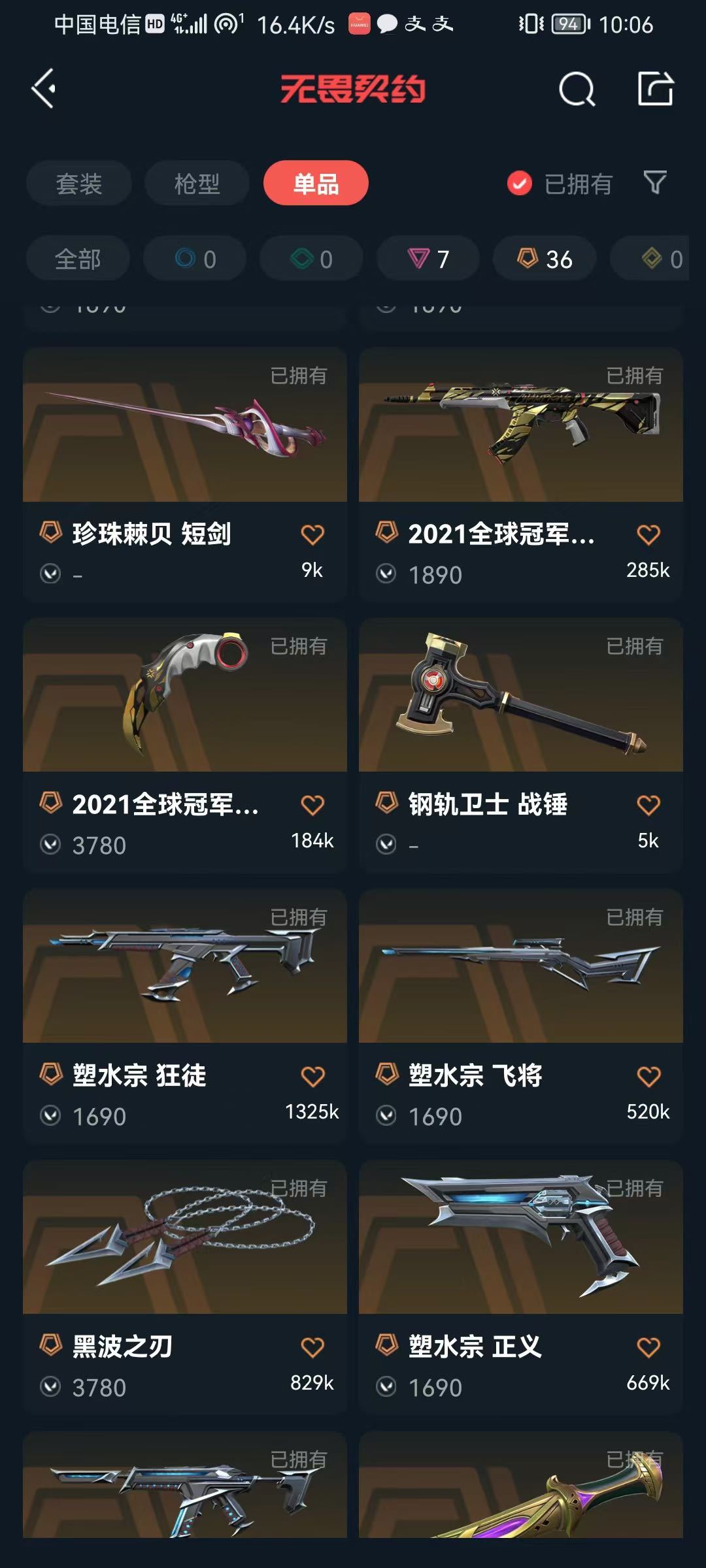The width and height of the screenshot is (706, 1568).
Task: Uncheck the 已拥有 filter checkbox
Action: point(520,184)
